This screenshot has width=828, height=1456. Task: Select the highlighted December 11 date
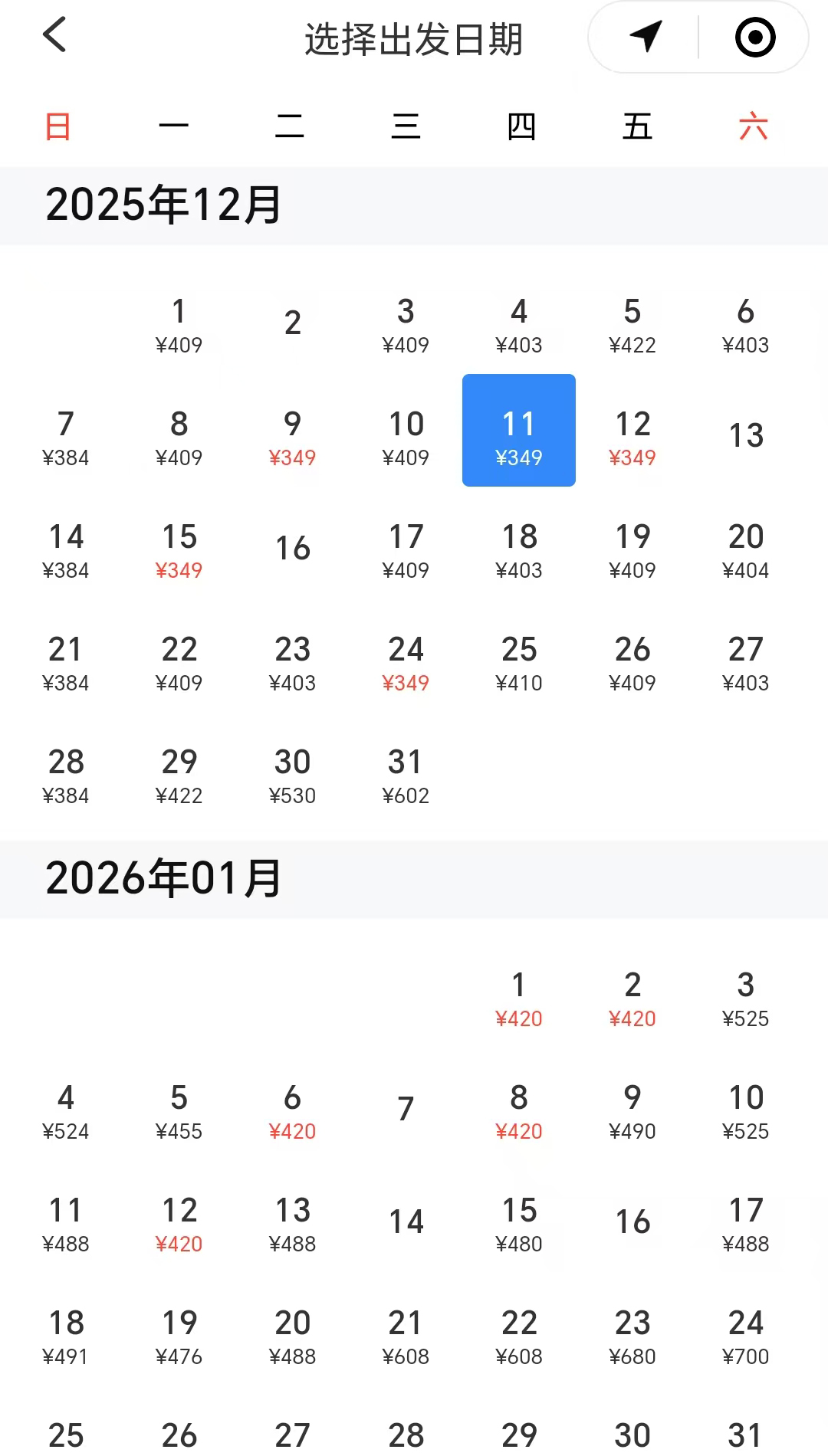[x=519, y=431]
